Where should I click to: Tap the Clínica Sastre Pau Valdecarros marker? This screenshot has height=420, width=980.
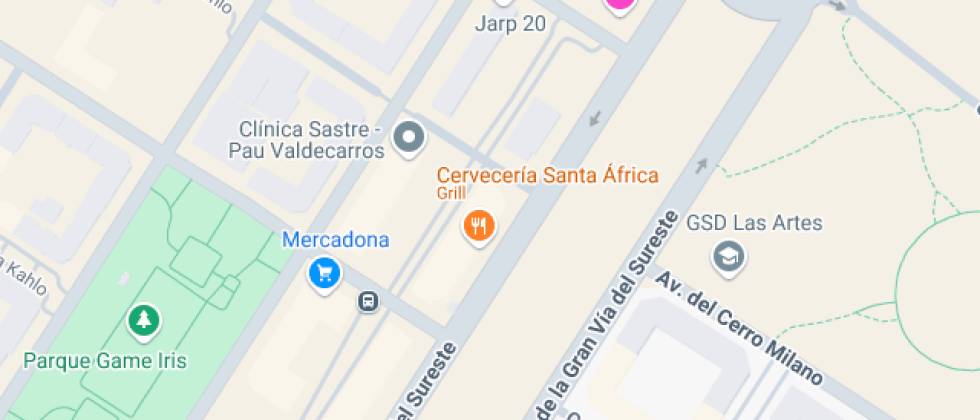click(408, 137)
